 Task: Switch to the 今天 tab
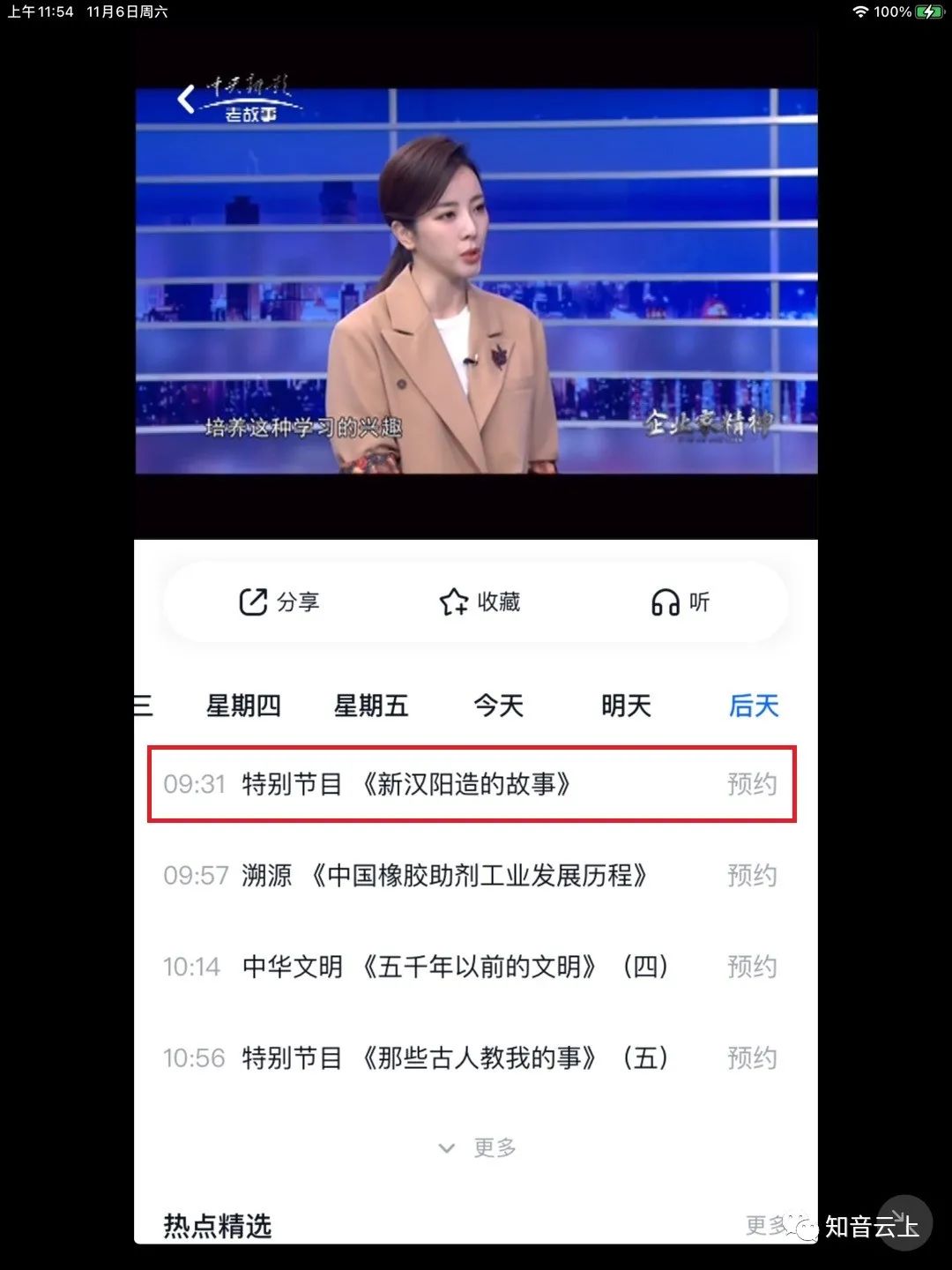[x=498, y=706]
